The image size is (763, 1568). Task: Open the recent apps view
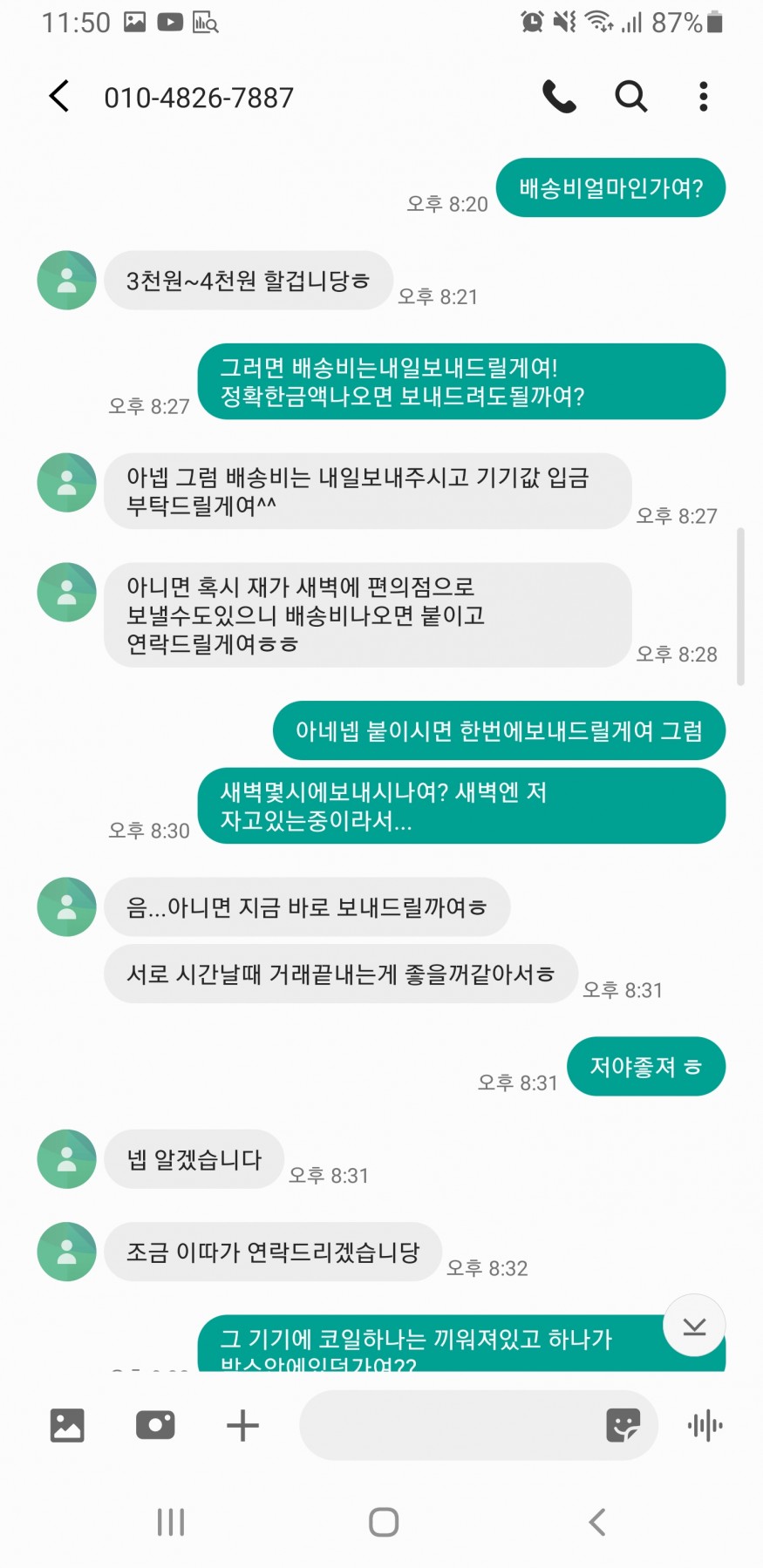point(171,1522)
